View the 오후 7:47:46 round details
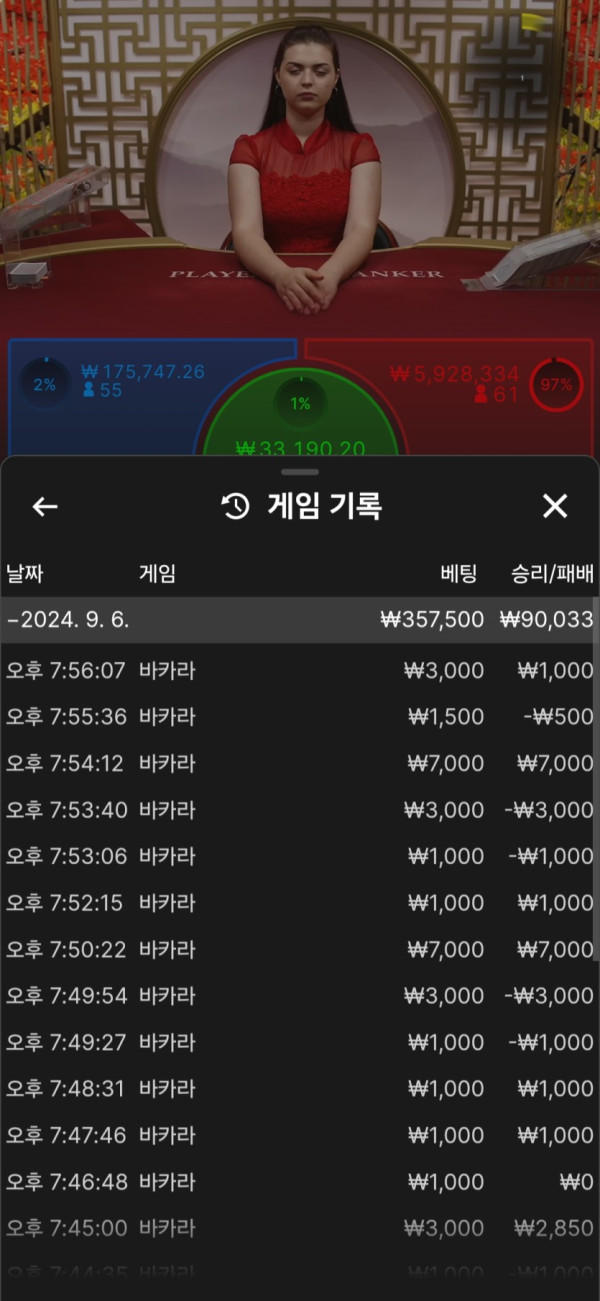 click(300, 1135)
